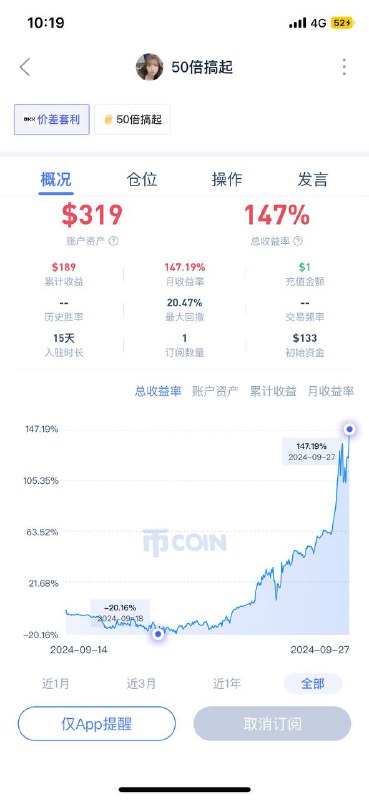The width and height of the screenshot is (369, 800).
Task: Tap the help icon beside 账户资产
Action: (113, 241)
